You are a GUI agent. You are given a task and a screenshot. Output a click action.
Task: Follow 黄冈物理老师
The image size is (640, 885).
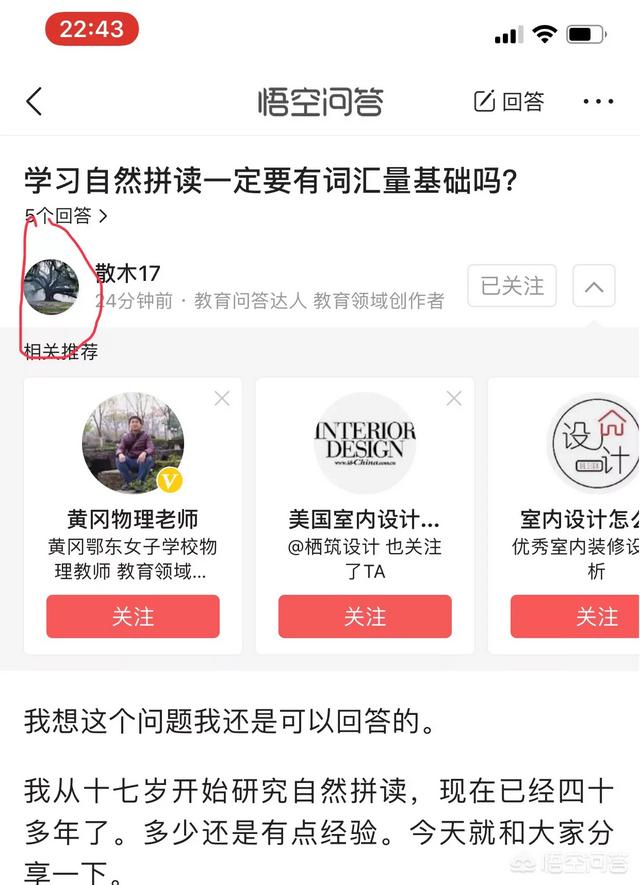(133, 616)
